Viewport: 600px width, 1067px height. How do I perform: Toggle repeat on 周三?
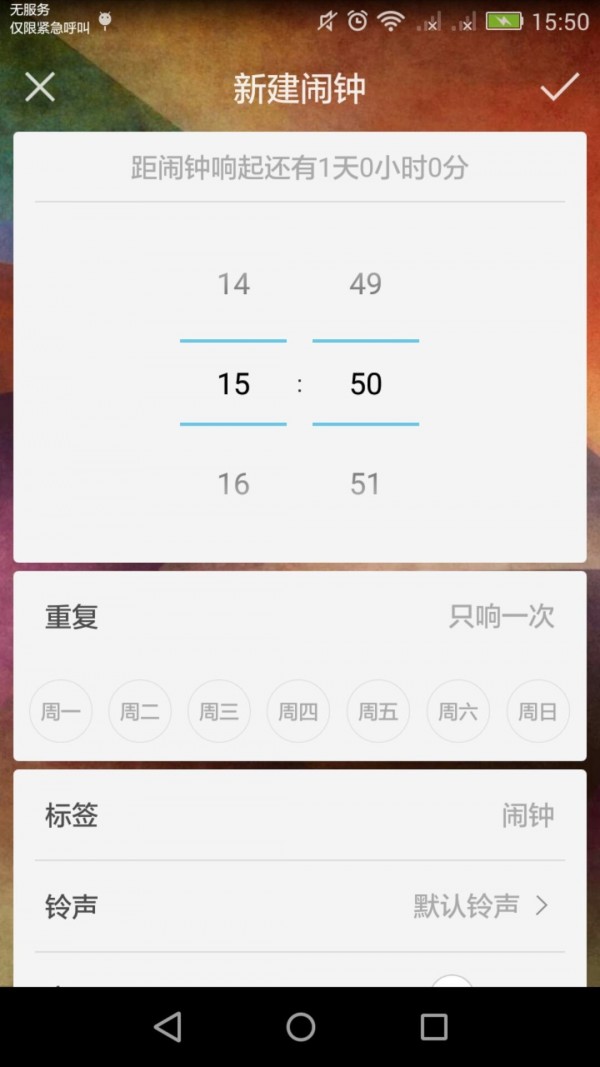tap(219, 711)
